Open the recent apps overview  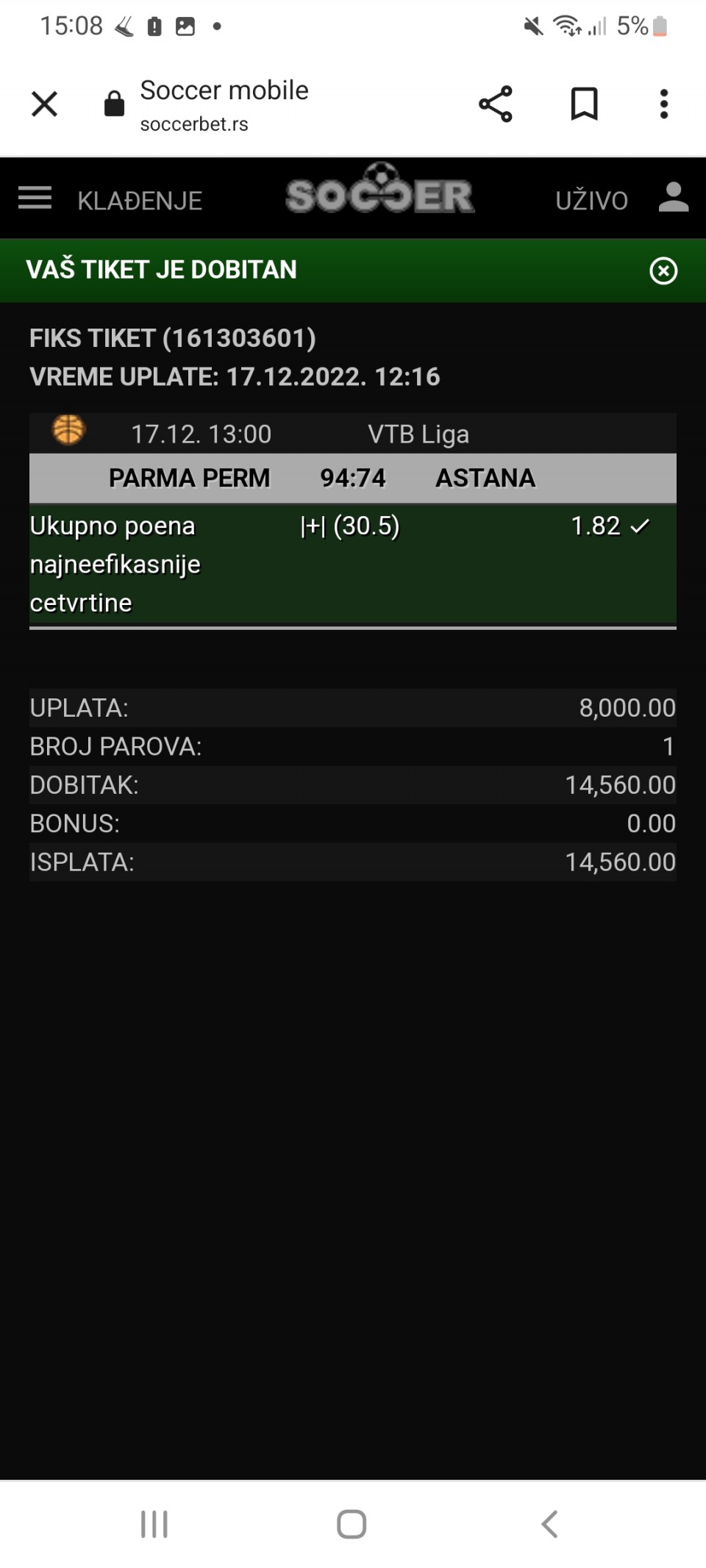(154, 1524)
